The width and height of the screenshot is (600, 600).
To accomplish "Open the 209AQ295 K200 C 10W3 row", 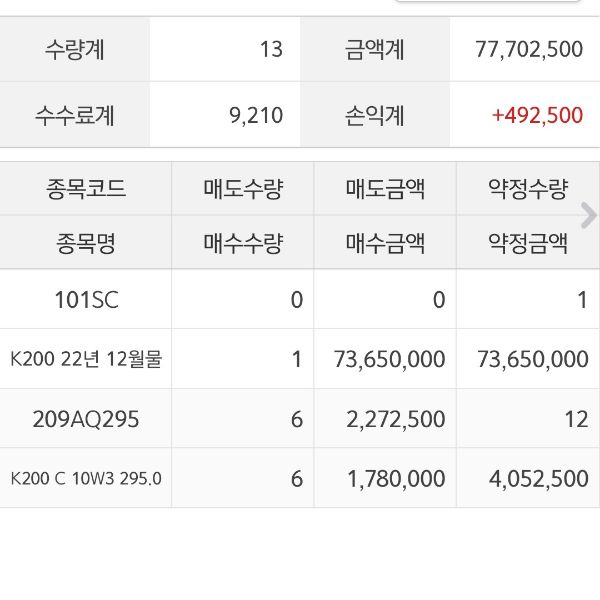I will (86, 448).
